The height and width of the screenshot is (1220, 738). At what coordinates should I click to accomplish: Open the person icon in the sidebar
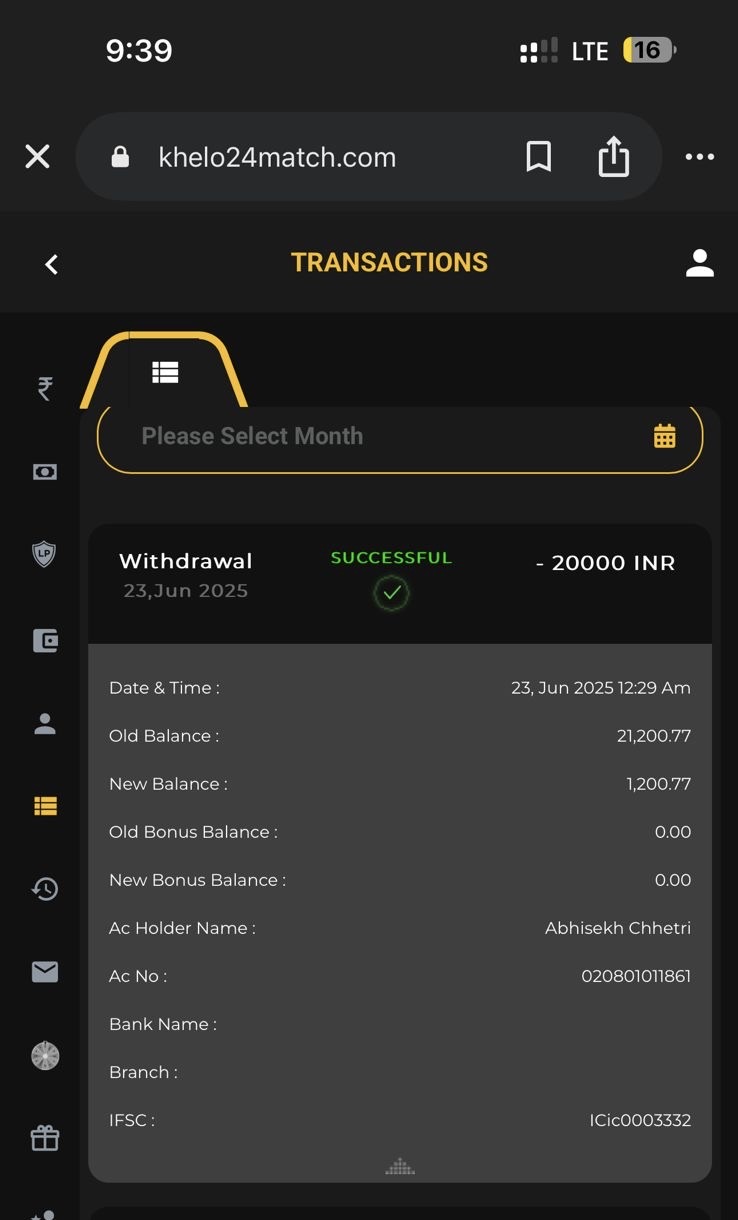tap(45, 724)
